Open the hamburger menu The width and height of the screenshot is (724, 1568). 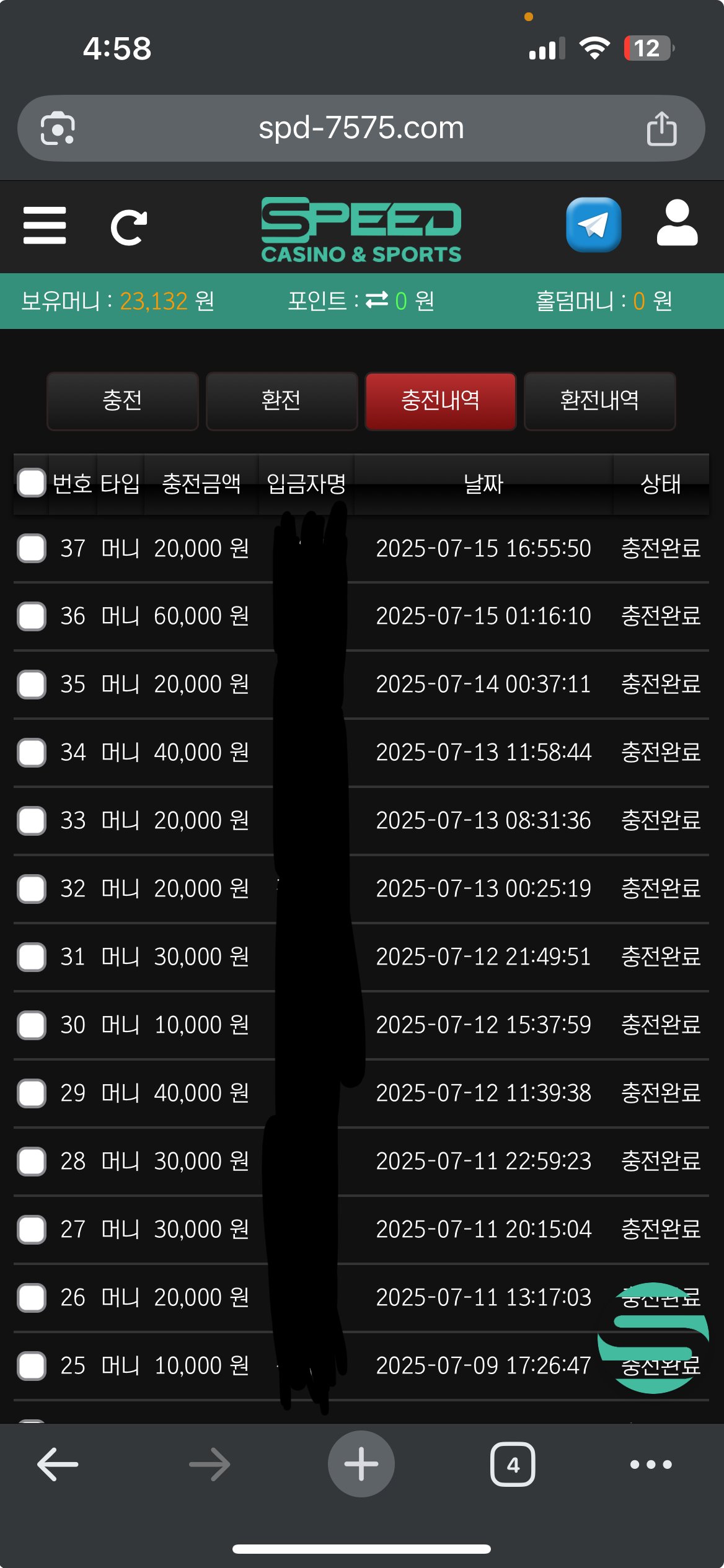[45, 226]
